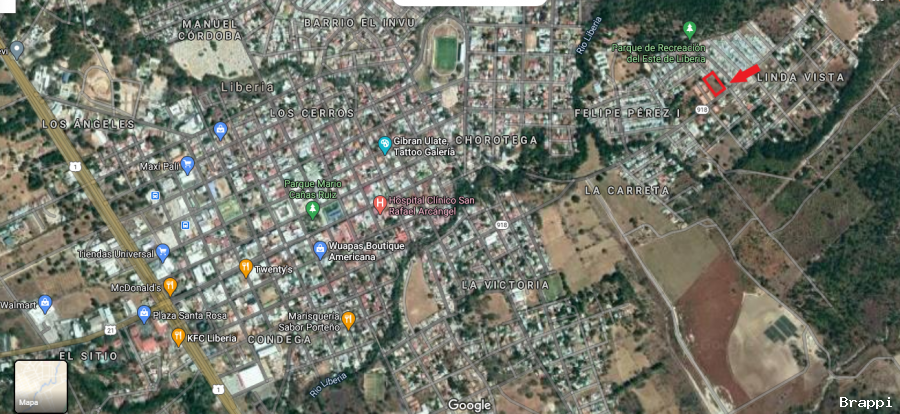Open the McDonald's restaurant pin

point(171,285)
